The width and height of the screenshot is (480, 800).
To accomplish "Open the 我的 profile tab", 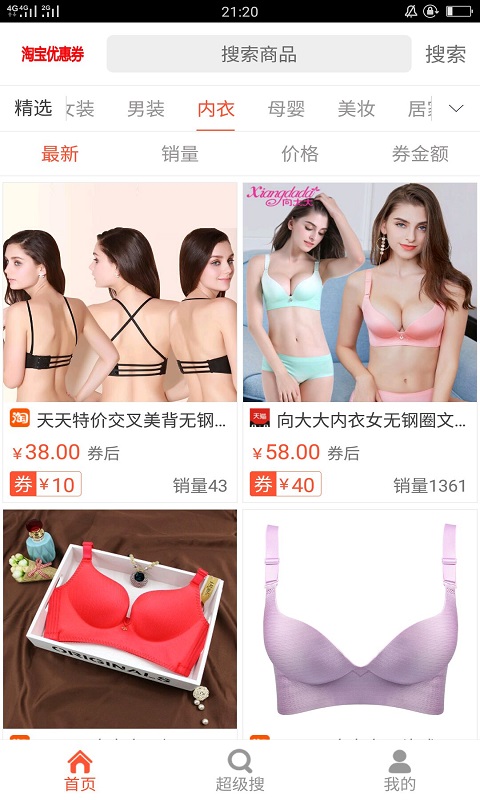I will [400, 770].
